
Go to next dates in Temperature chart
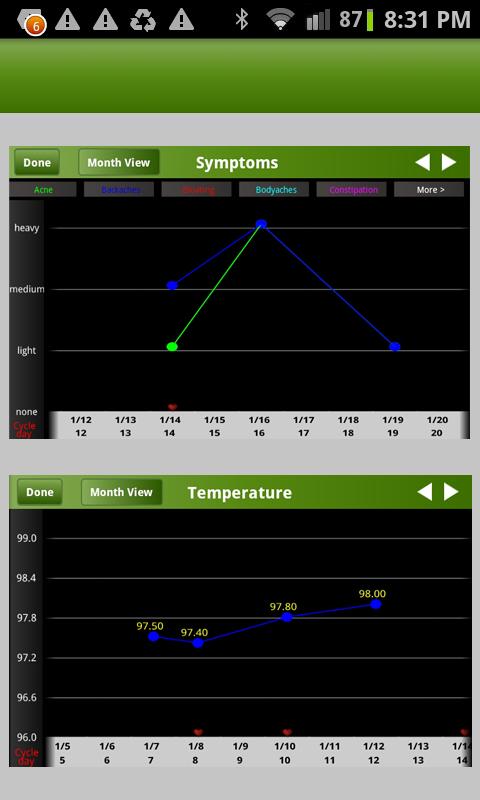coord(451,492)
